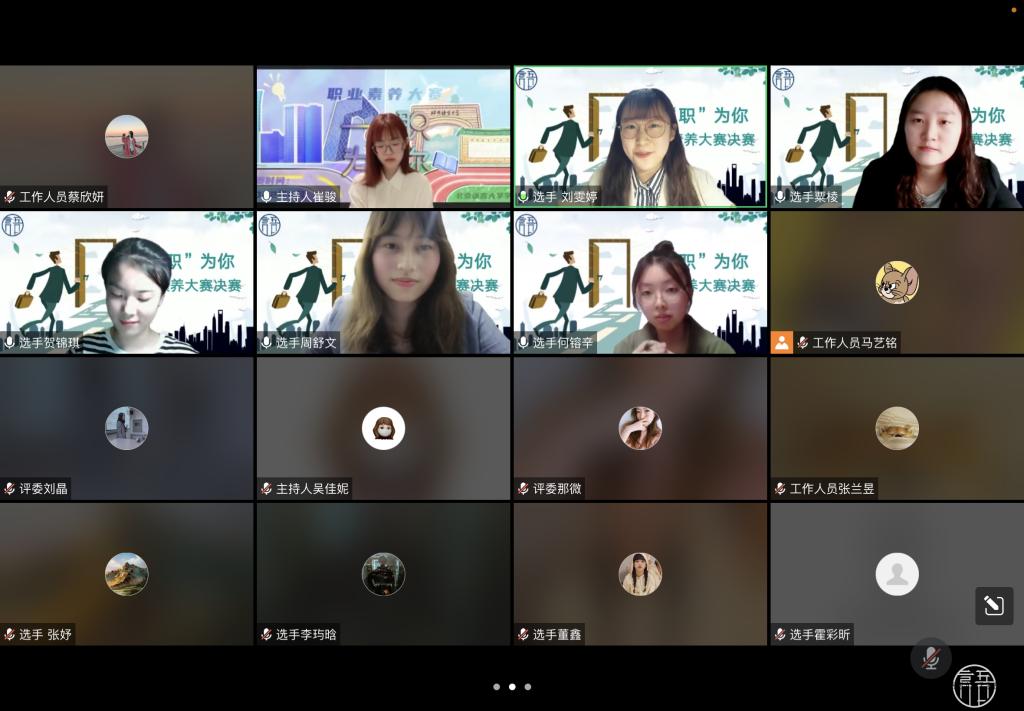Viewport: 1024px width, 711px height.
Task: Select the tile of 工作人员蔡欣妍
Action: point(127,136)
